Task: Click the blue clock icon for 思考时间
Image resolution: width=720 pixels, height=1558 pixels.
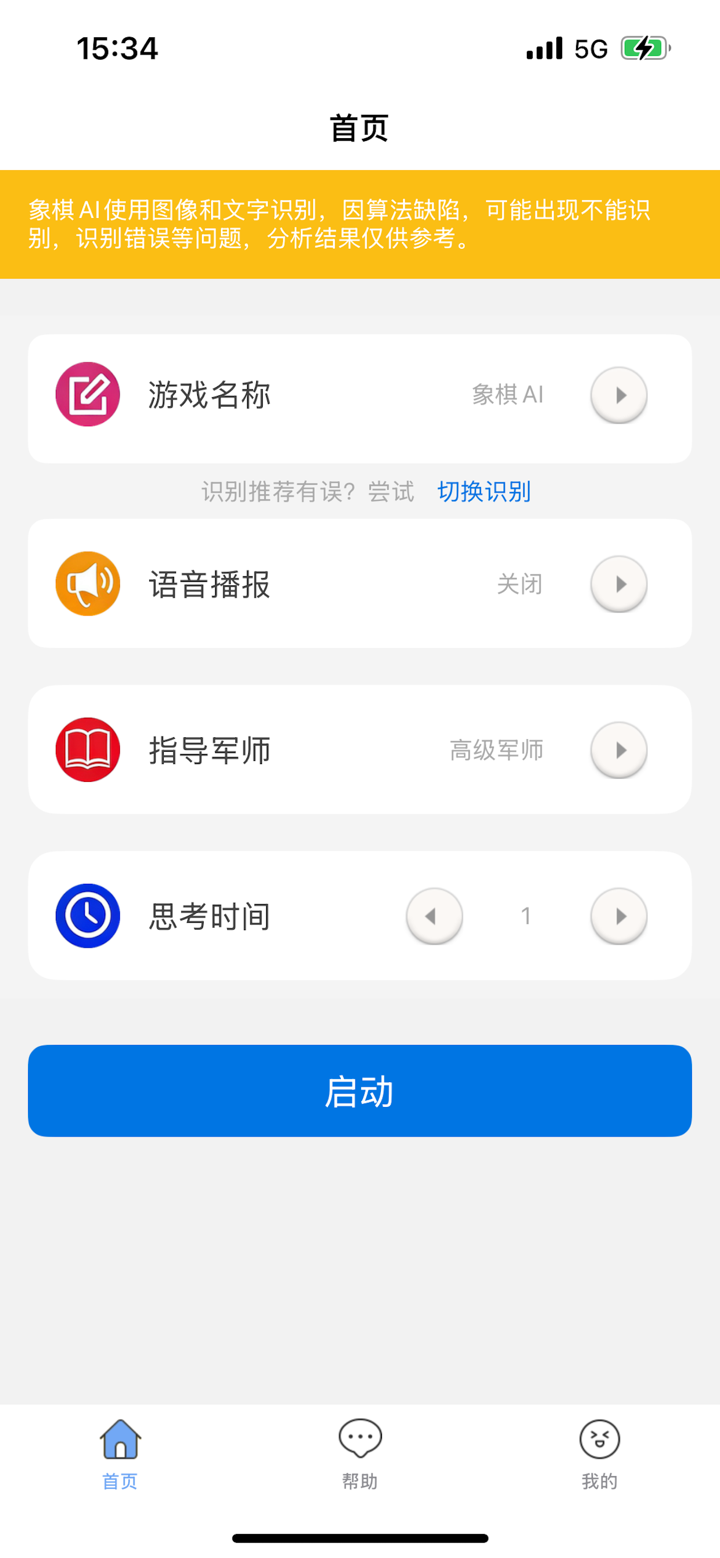Action: click(x=87, y=915)
